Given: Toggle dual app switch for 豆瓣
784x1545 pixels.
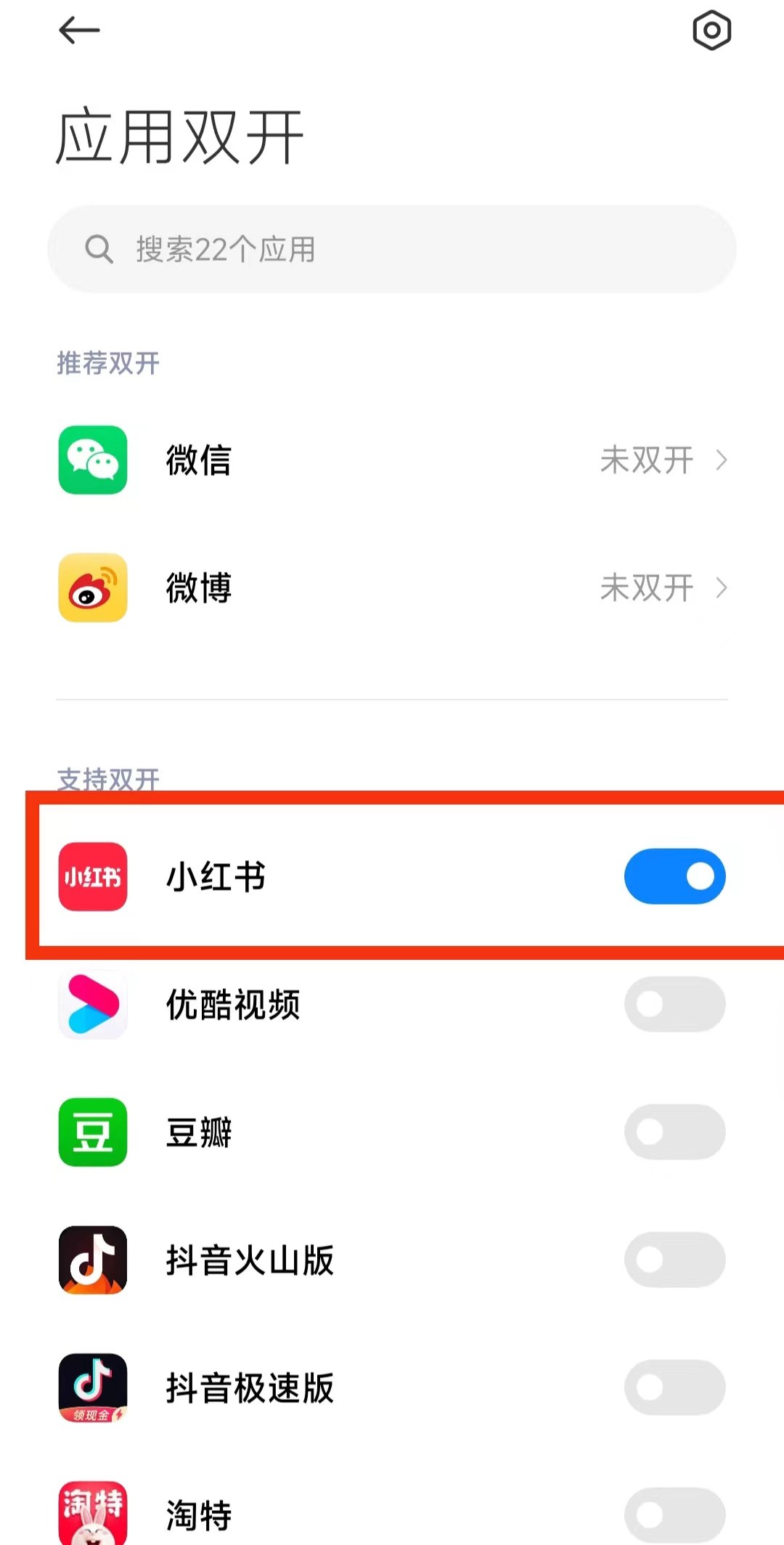Looking at the screenshot, I should [674, 1132].
